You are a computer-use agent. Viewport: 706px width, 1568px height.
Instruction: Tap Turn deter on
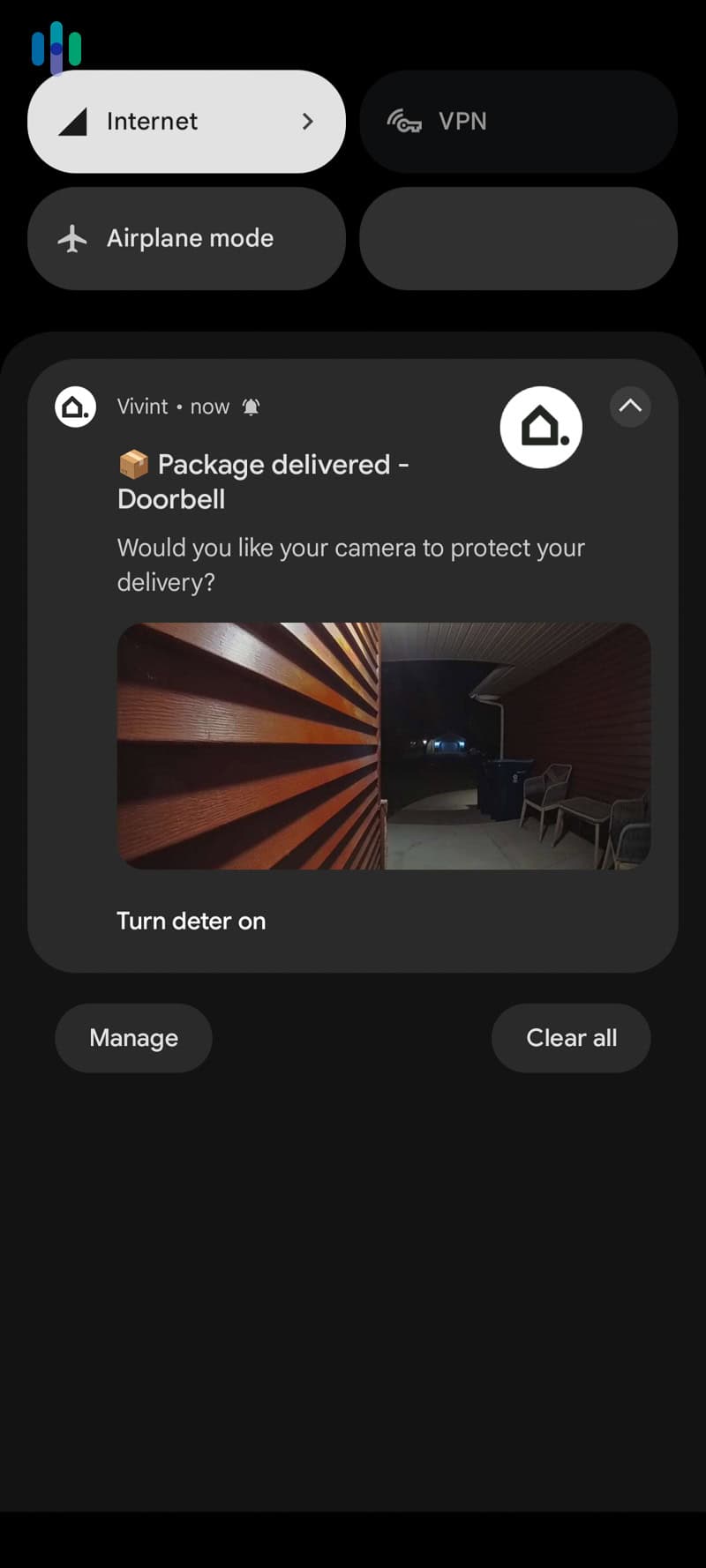point(191,921)
